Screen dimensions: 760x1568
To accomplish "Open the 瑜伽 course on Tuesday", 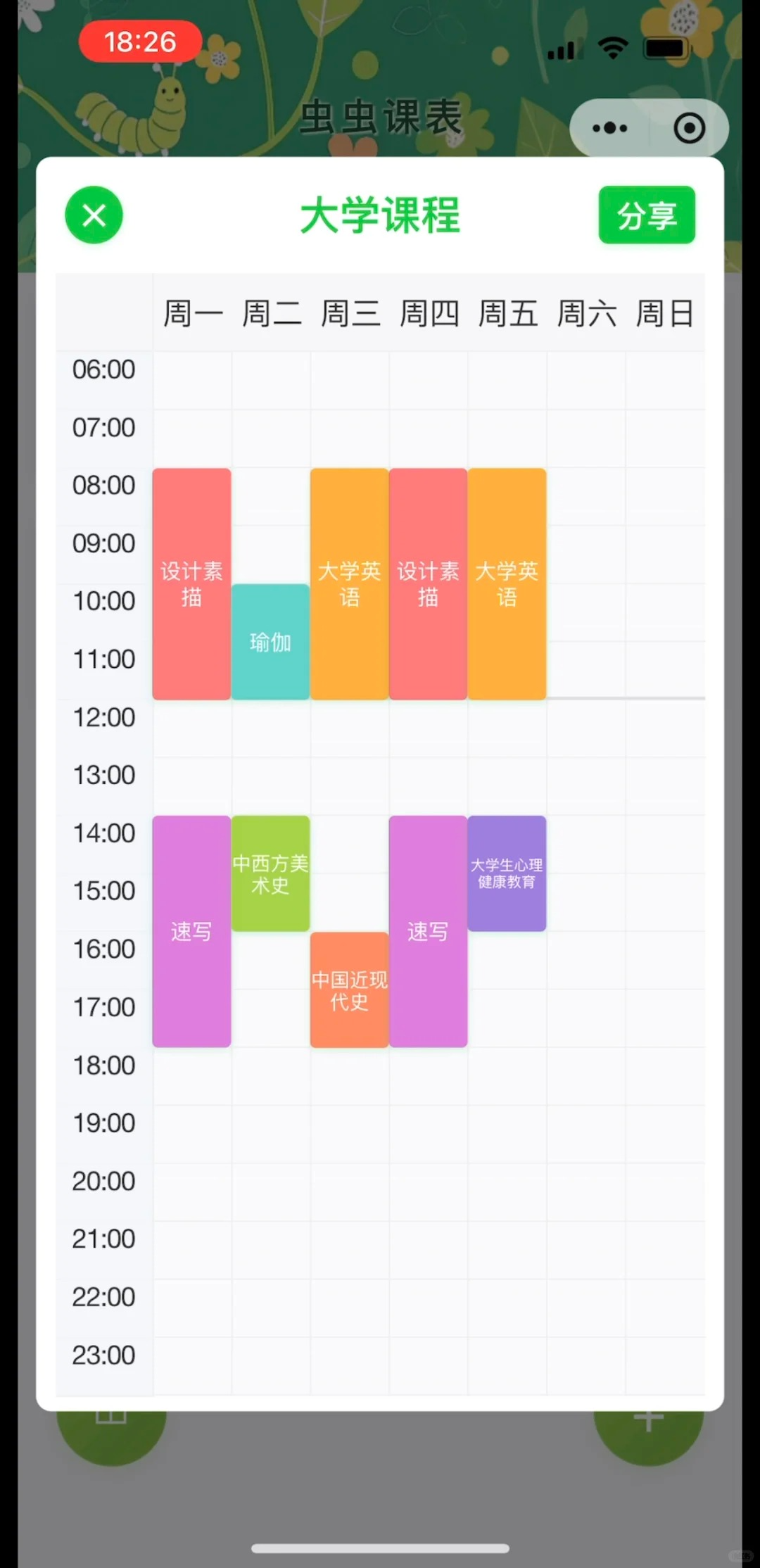I will point(270,641).
